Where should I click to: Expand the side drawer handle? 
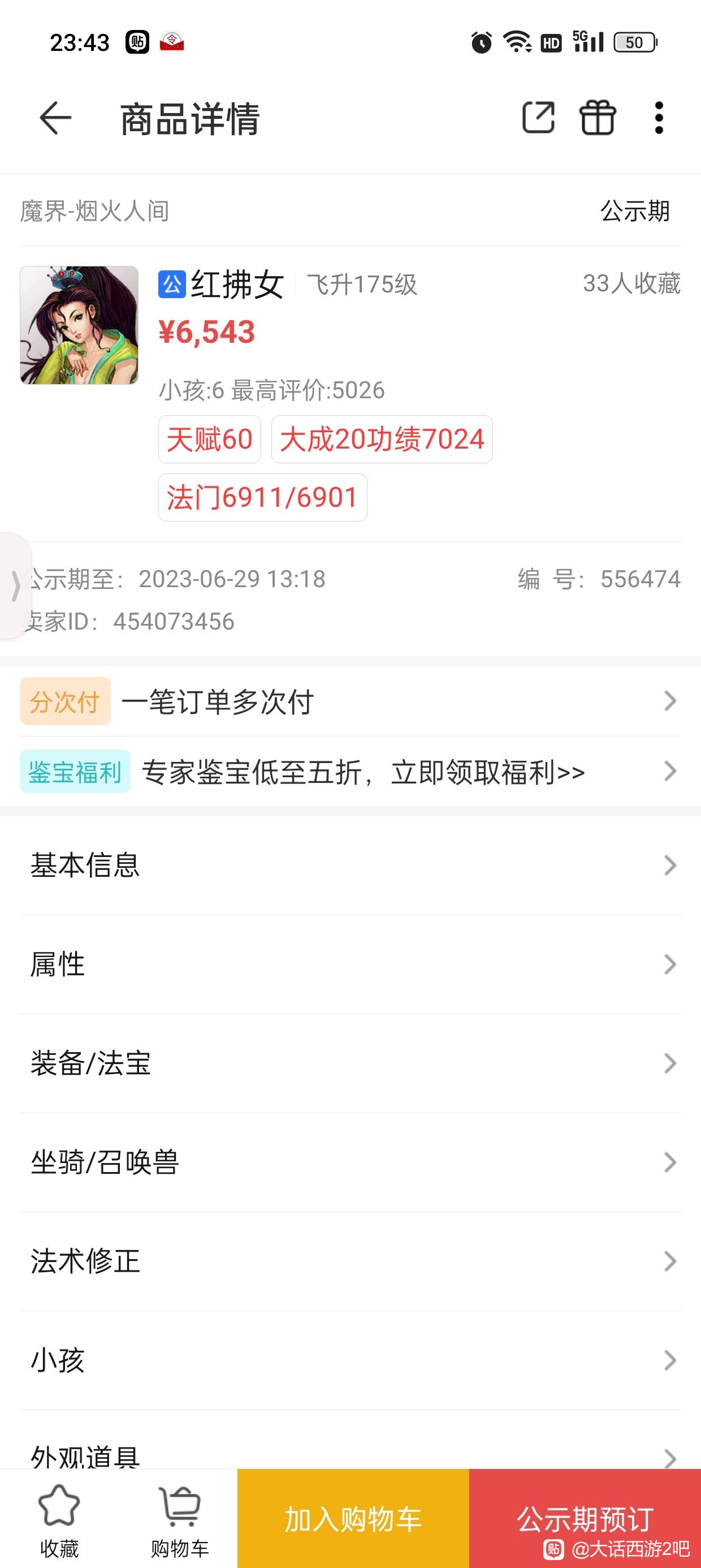click(15, 586)
